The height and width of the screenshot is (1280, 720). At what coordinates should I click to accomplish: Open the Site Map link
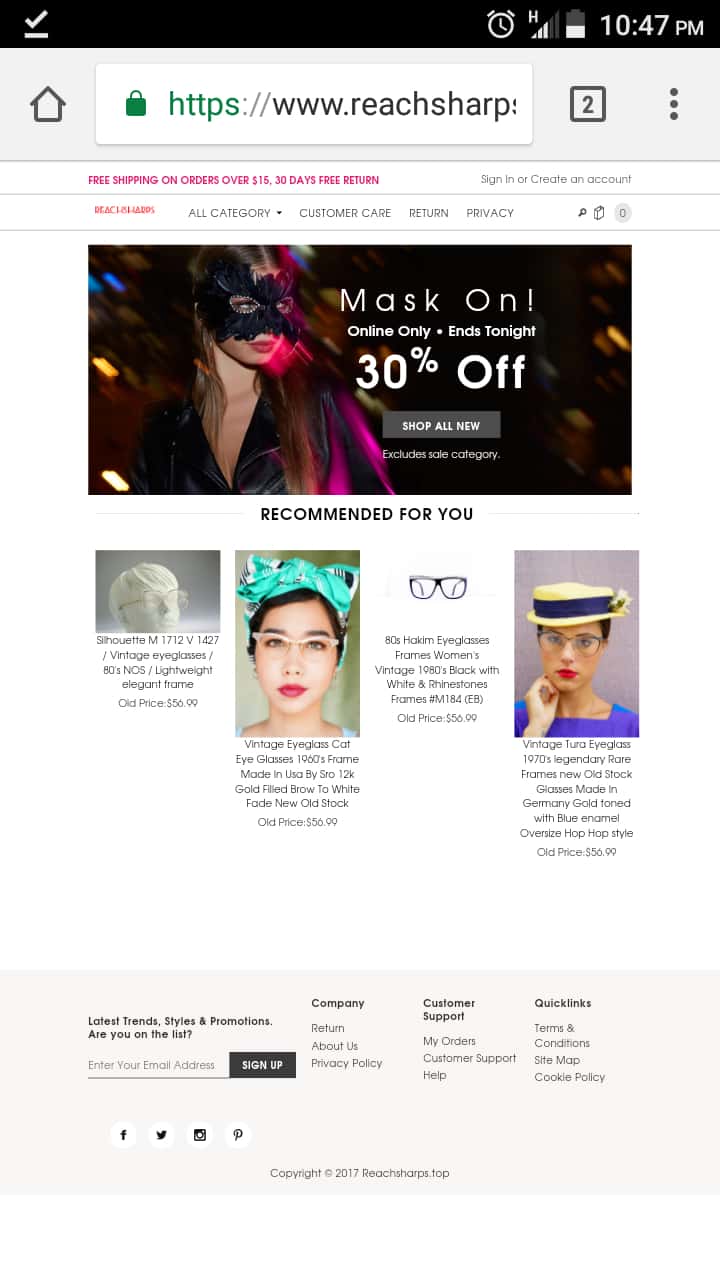pos(557,1060)
